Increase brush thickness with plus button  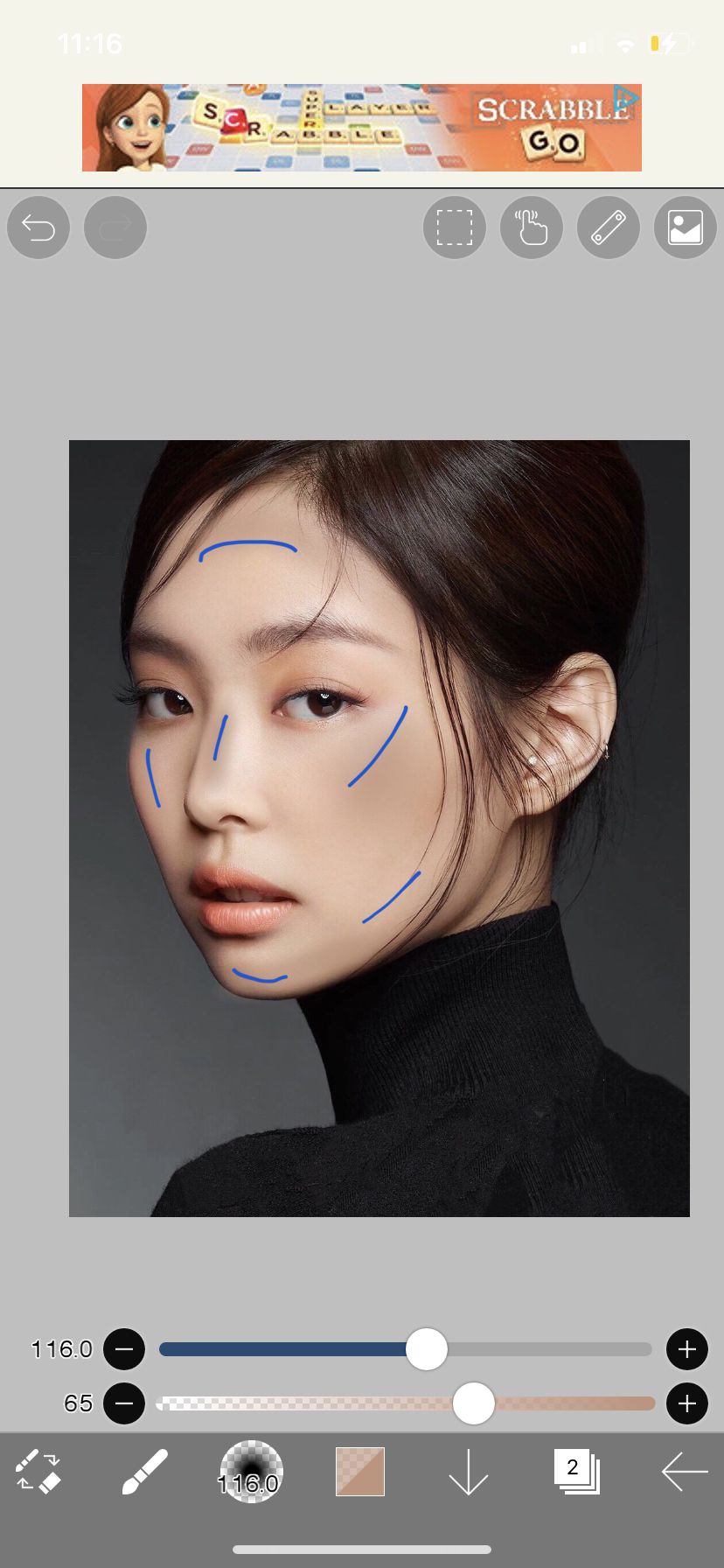pos(686,1349)
